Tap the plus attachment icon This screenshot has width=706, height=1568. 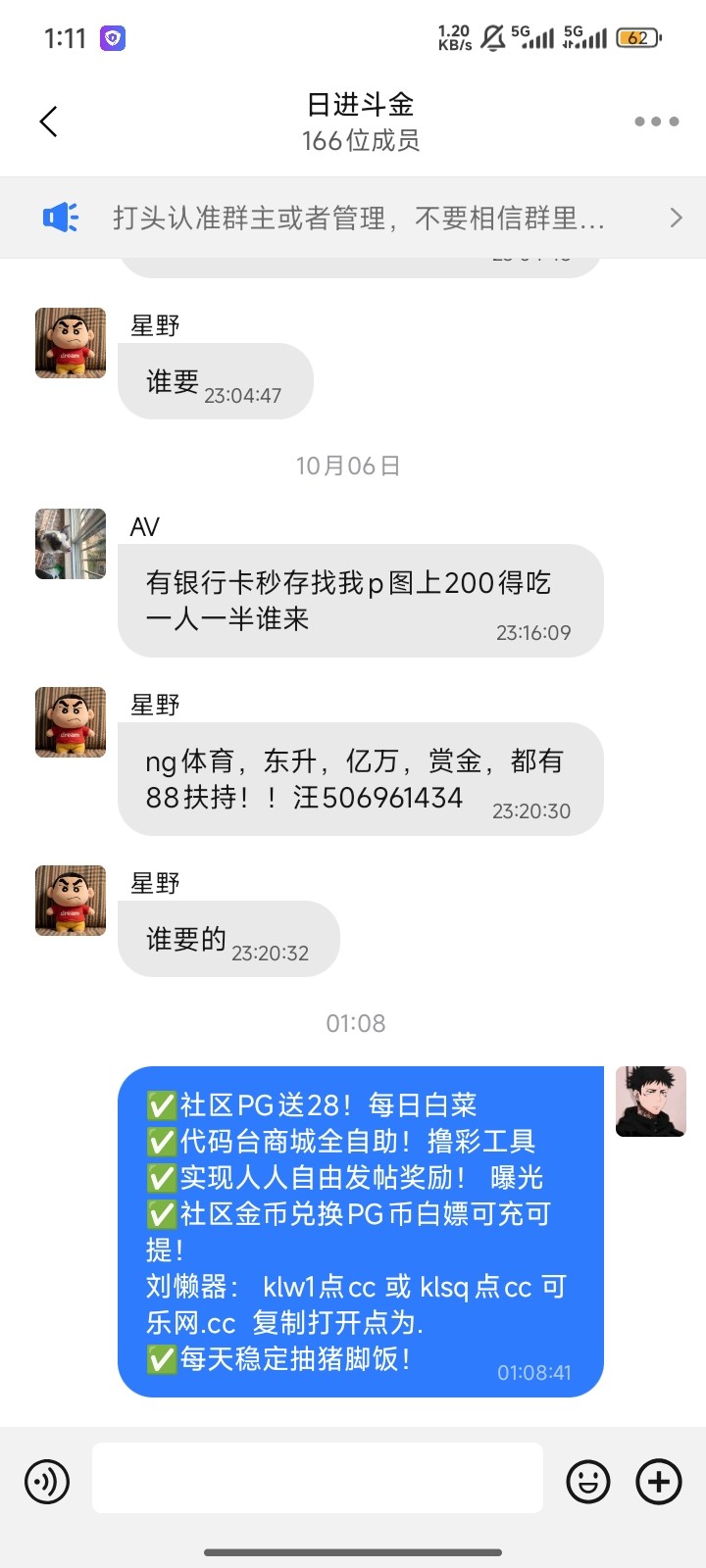658,1481
